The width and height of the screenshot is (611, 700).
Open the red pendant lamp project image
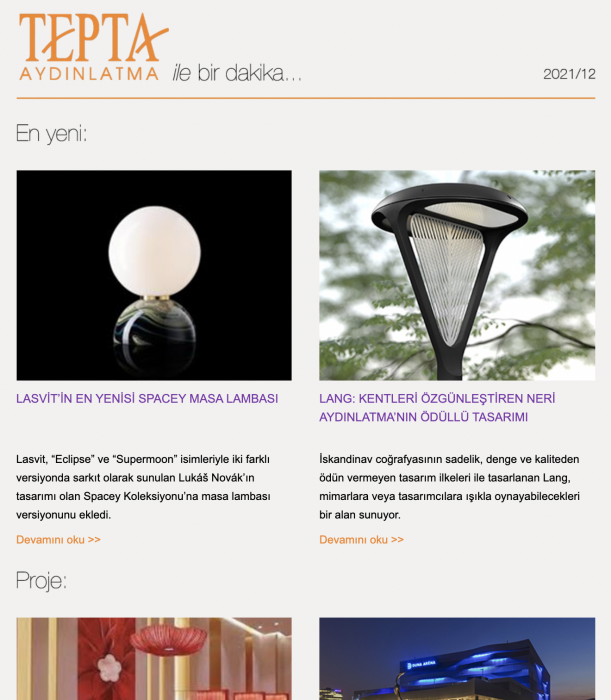coord(154,658)
